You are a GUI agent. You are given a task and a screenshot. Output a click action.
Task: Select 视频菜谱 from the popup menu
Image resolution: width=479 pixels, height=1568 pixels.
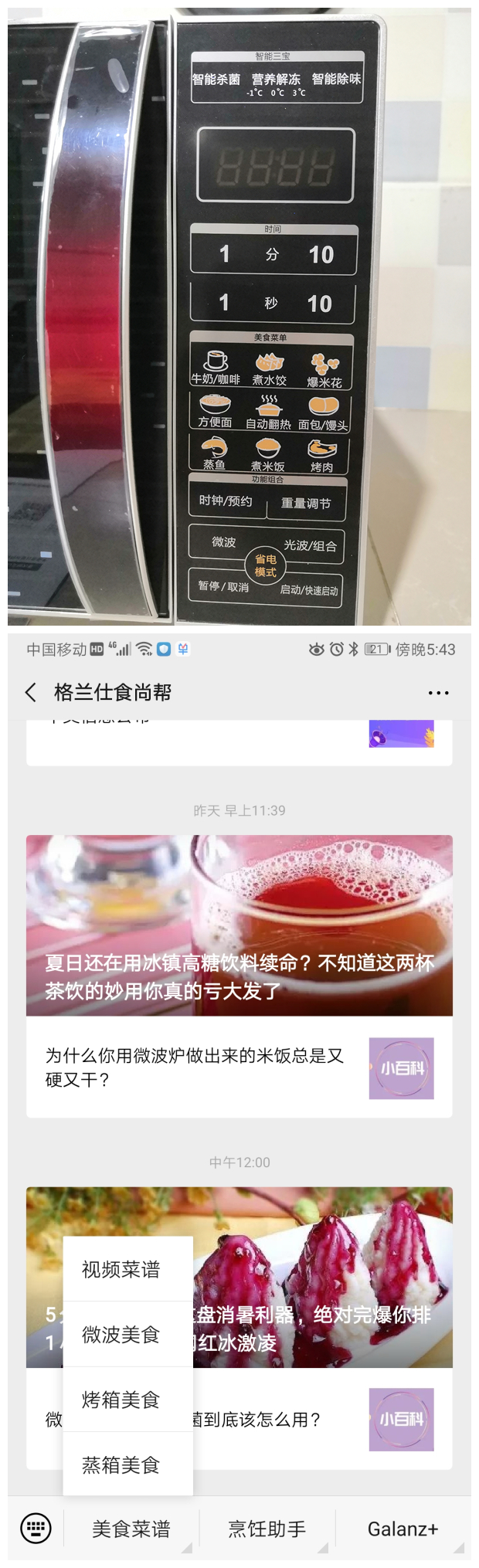coord(121,1270)
